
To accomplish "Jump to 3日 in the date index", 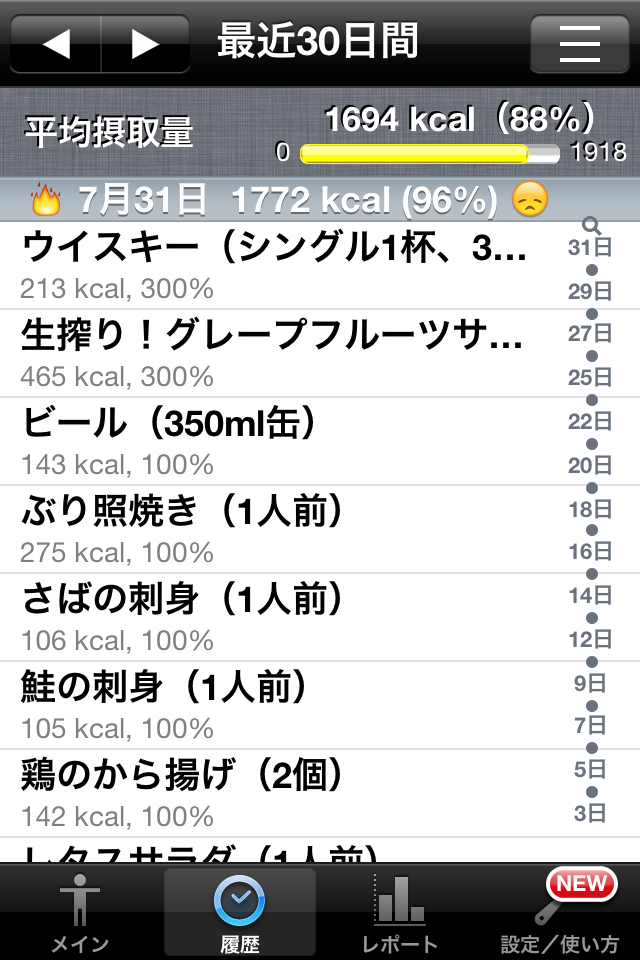I will pos(590,813).
